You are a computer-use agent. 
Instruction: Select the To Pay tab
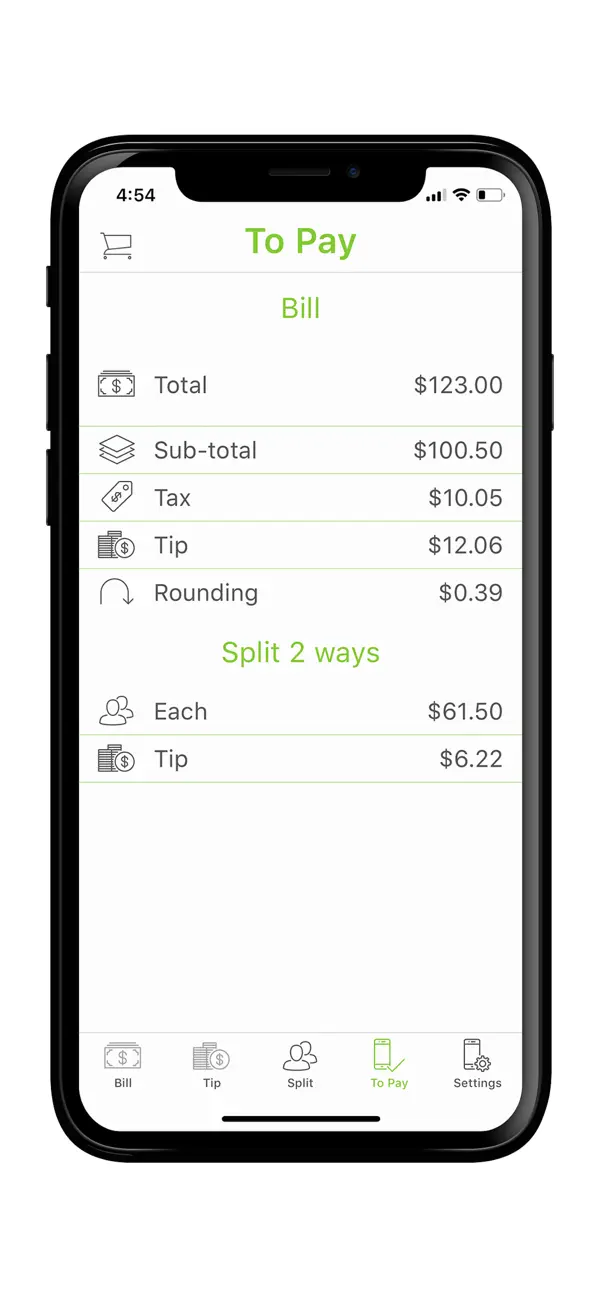389,1064
